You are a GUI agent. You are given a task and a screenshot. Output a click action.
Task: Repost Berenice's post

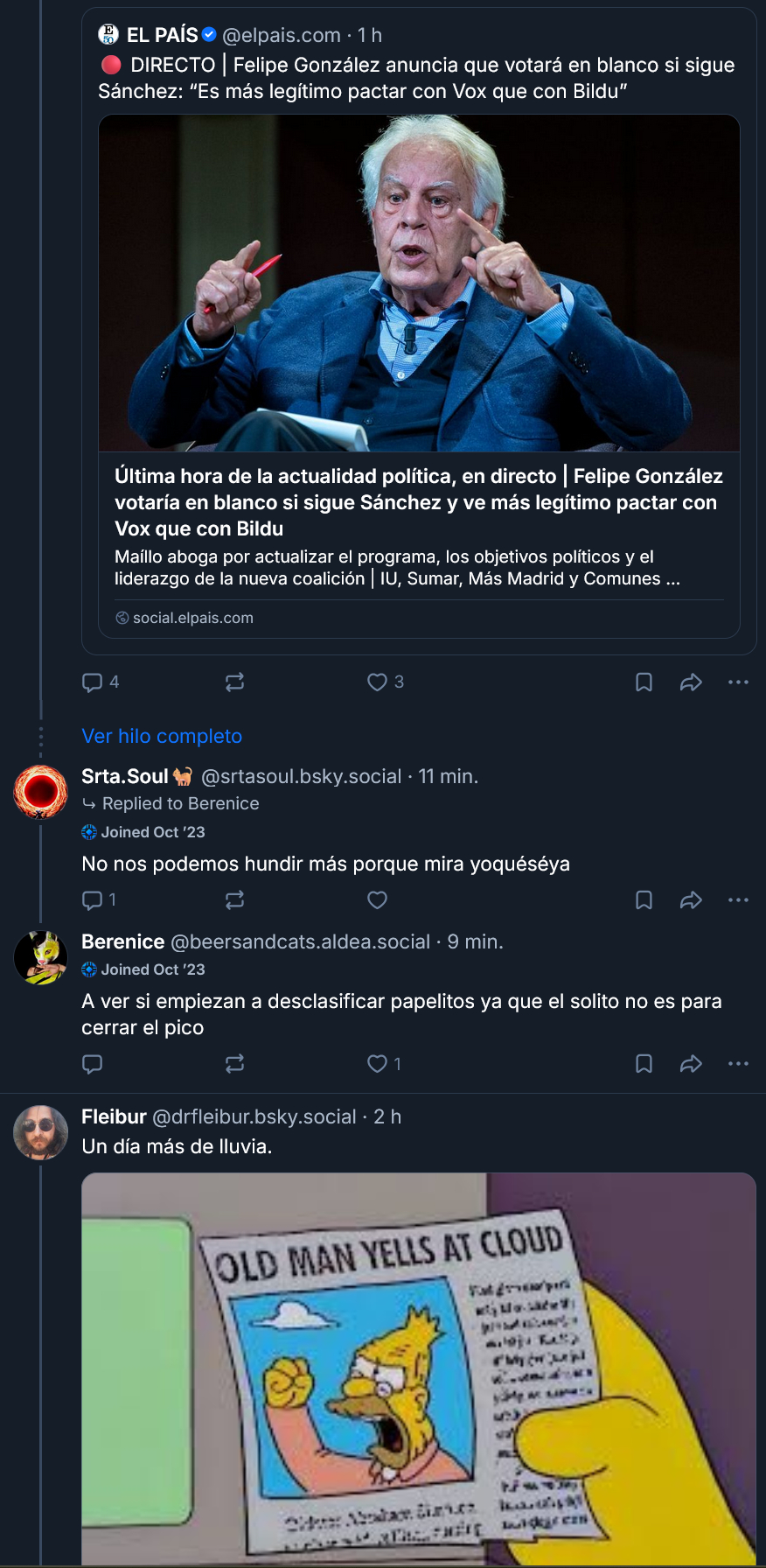[x=234, y=1064]
